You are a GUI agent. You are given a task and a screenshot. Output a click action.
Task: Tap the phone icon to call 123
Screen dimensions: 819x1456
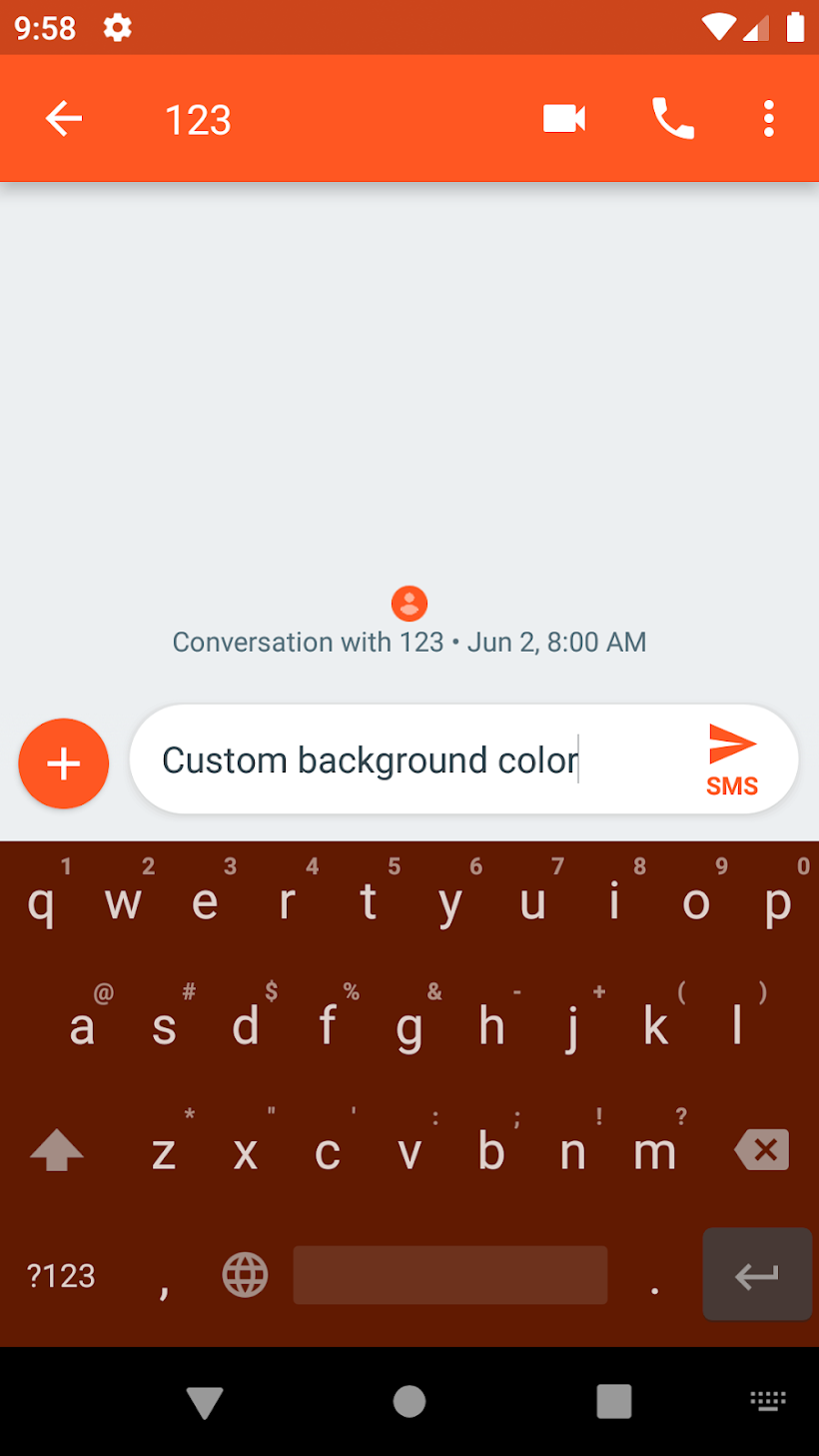coord(671,118)
